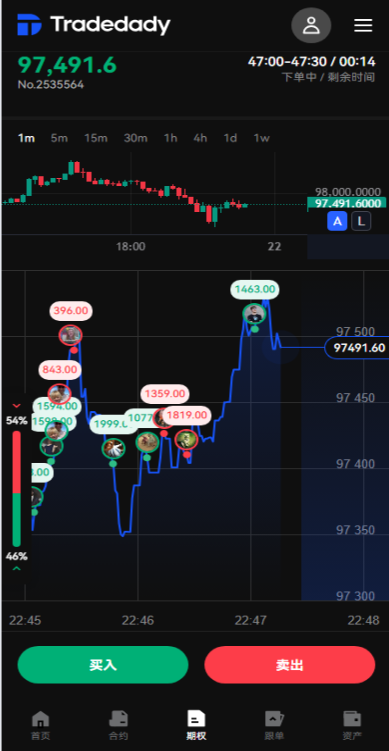
Task: Open the 期权 options tab
Action: [x=196, y=726]
